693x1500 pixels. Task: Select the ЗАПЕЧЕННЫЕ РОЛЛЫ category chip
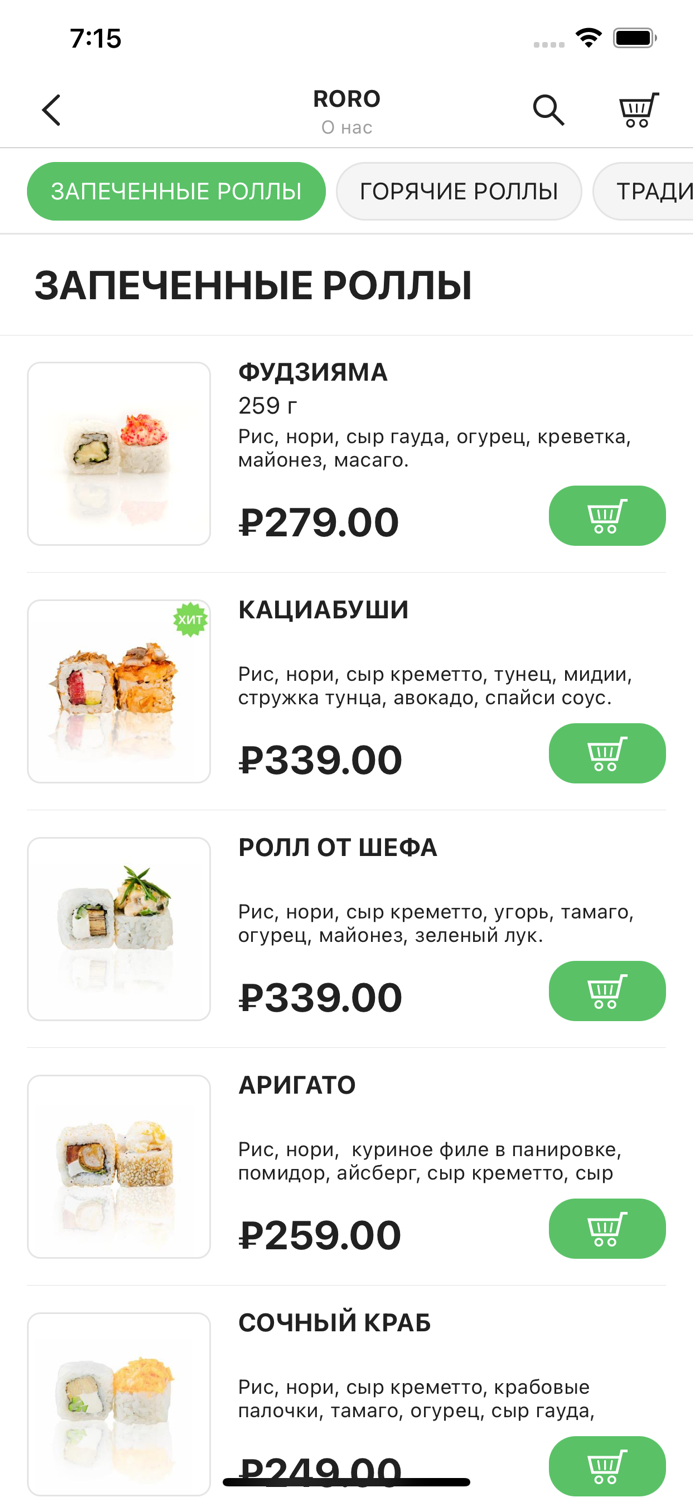[176, 191]
